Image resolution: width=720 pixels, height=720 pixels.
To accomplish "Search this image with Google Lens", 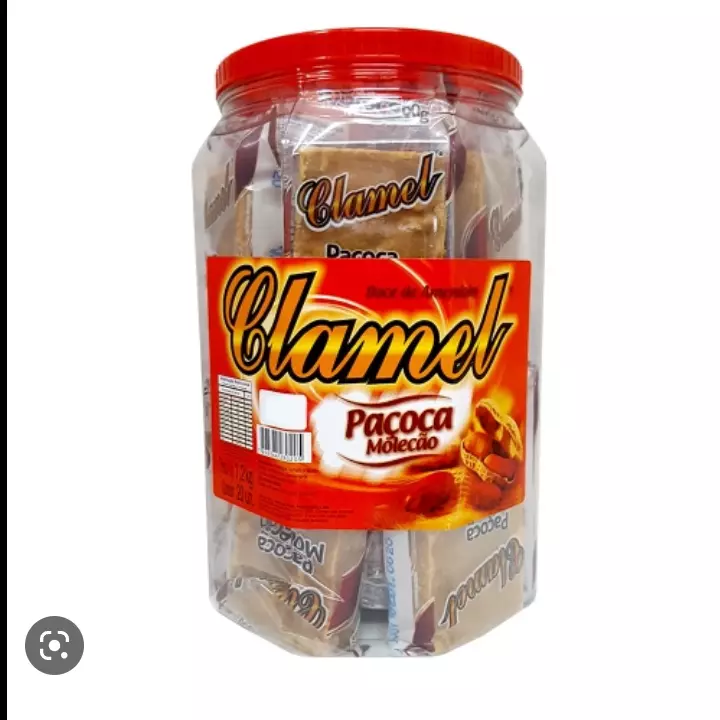I will click(x=54, y=645).
